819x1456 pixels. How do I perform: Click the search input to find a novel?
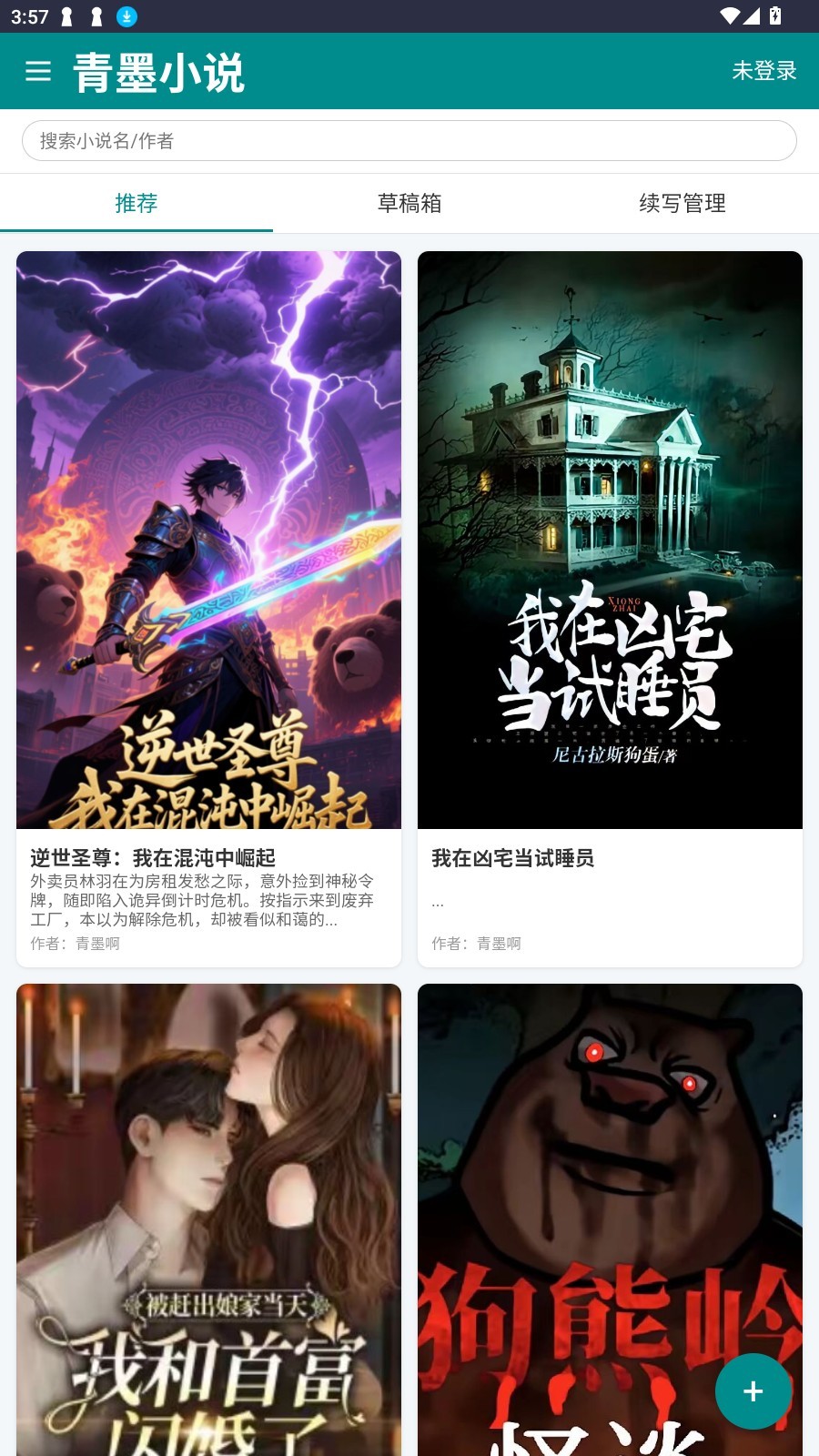(409, 140)
